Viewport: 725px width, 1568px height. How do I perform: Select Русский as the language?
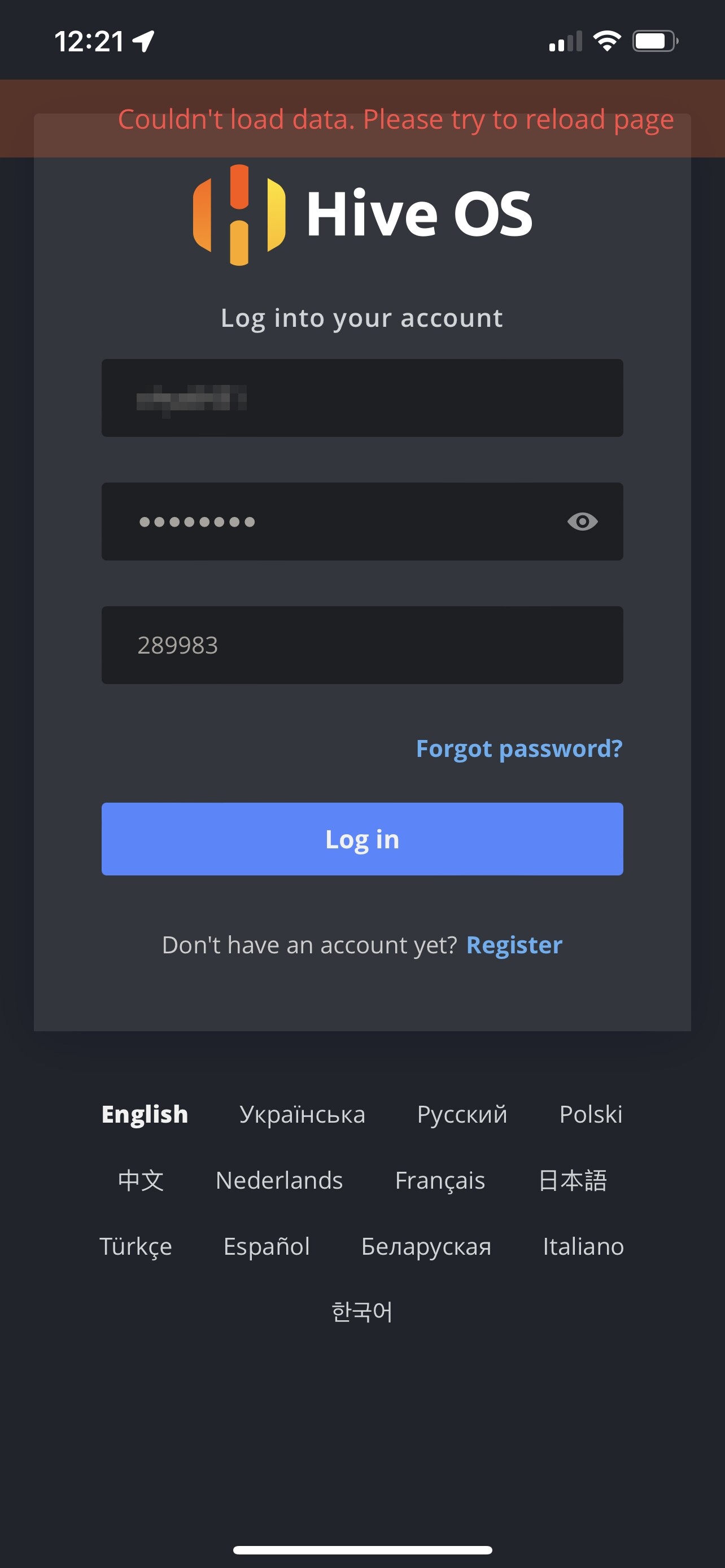point(462,1115)
